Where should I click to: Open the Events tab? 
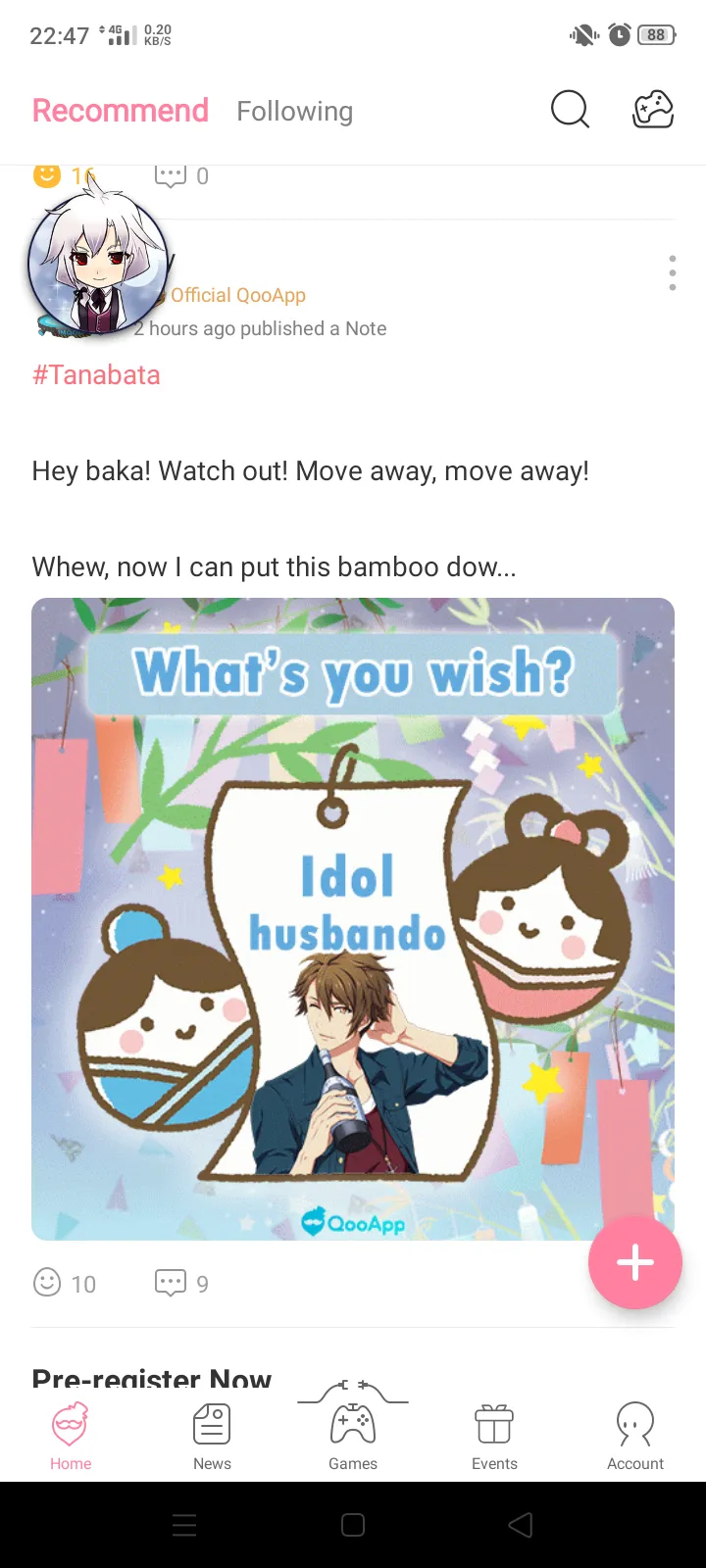(494, 1436)
